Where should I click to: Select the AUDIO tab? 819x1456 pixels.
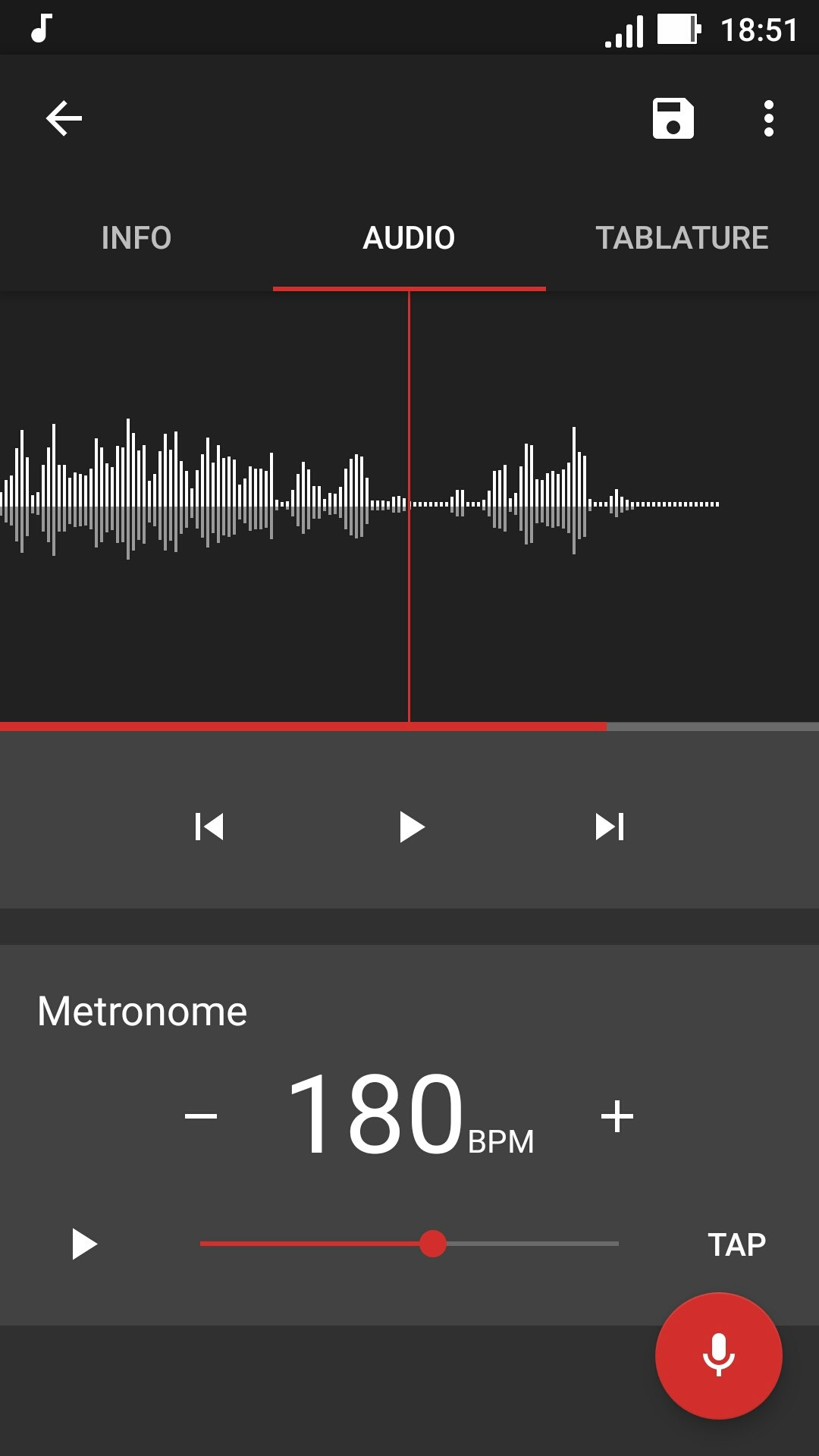pyautogui.click(x=409, y=238)
